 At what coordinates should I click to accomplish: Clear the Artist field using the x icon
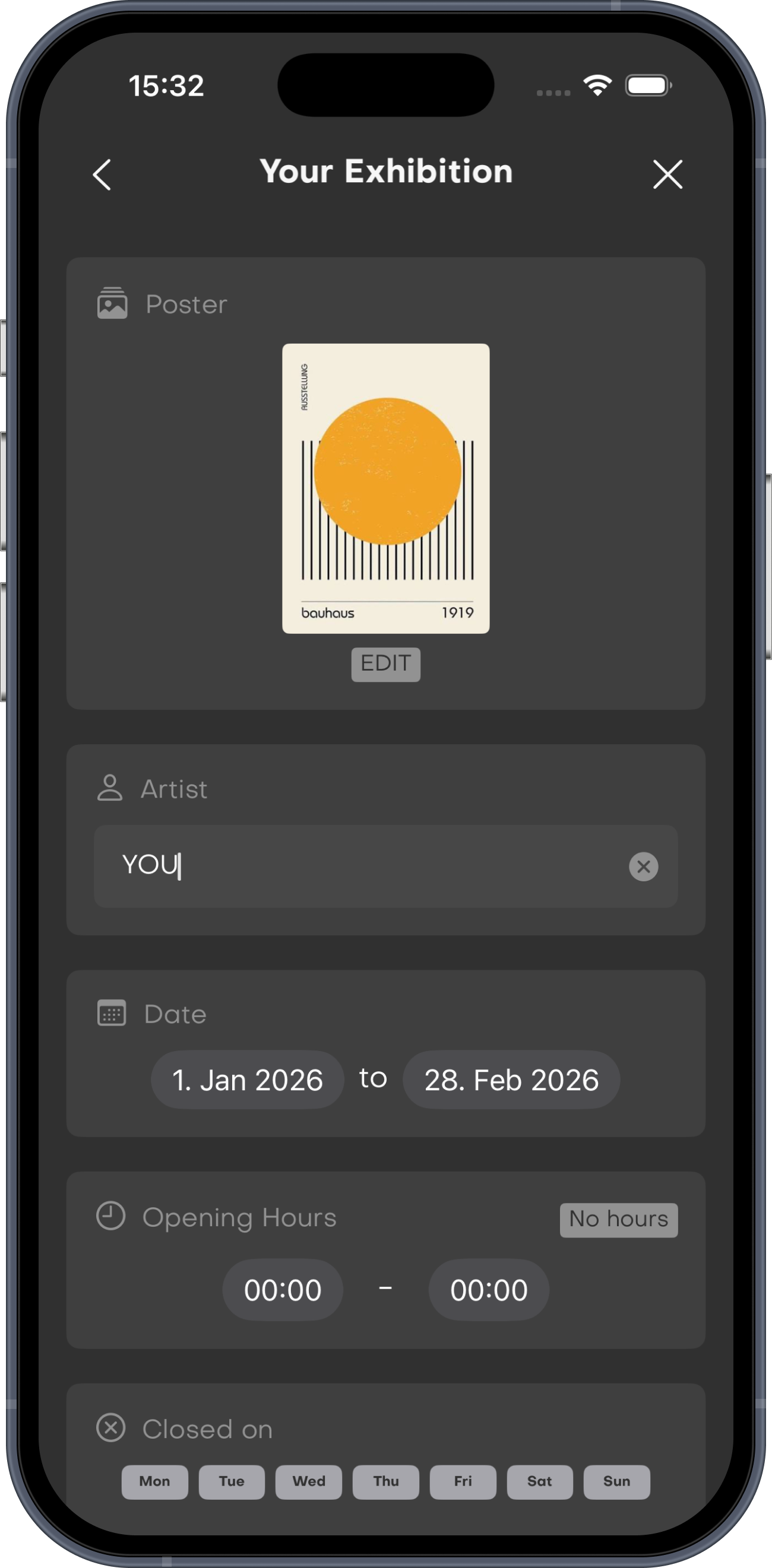[x=644, y=866]
